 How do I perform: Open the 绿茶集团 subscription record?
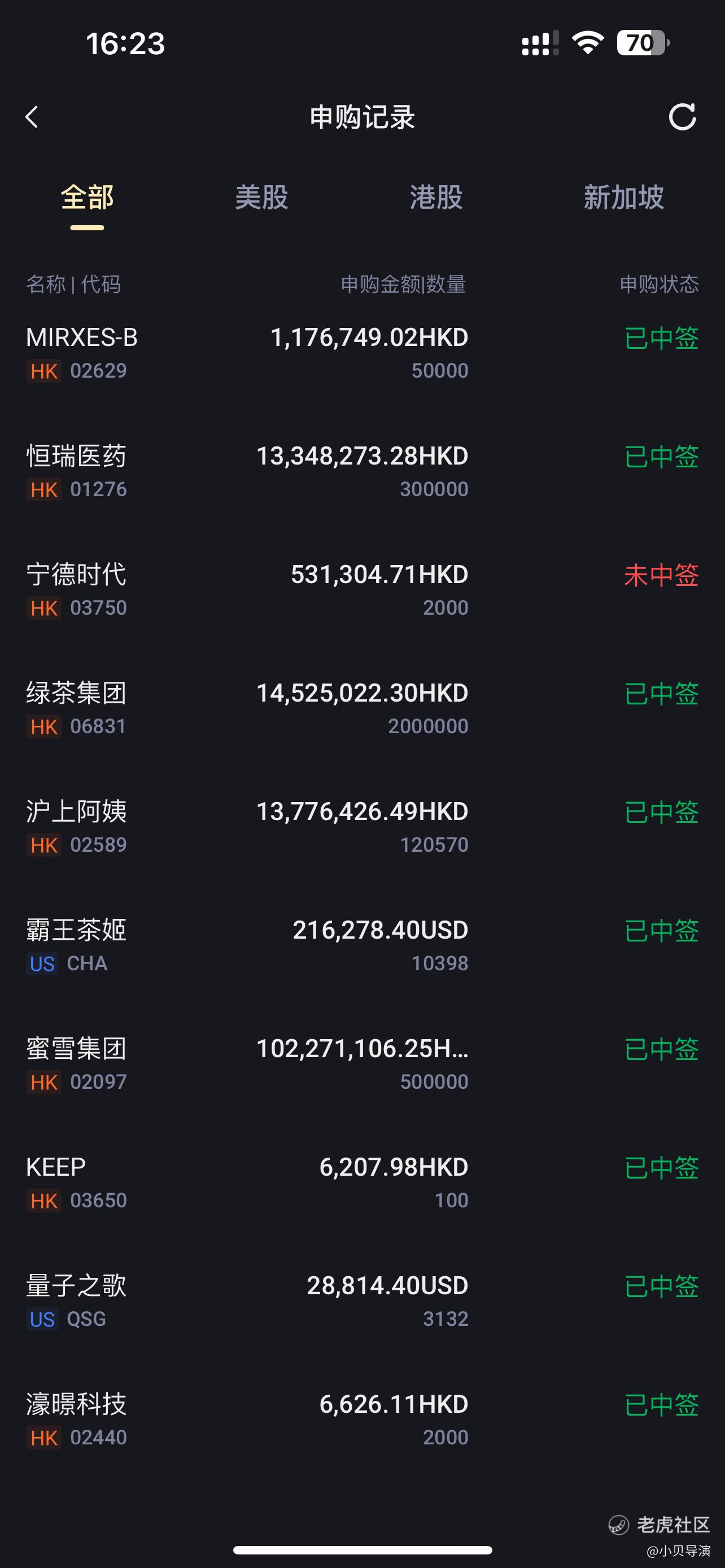click(x=362, y=709)
